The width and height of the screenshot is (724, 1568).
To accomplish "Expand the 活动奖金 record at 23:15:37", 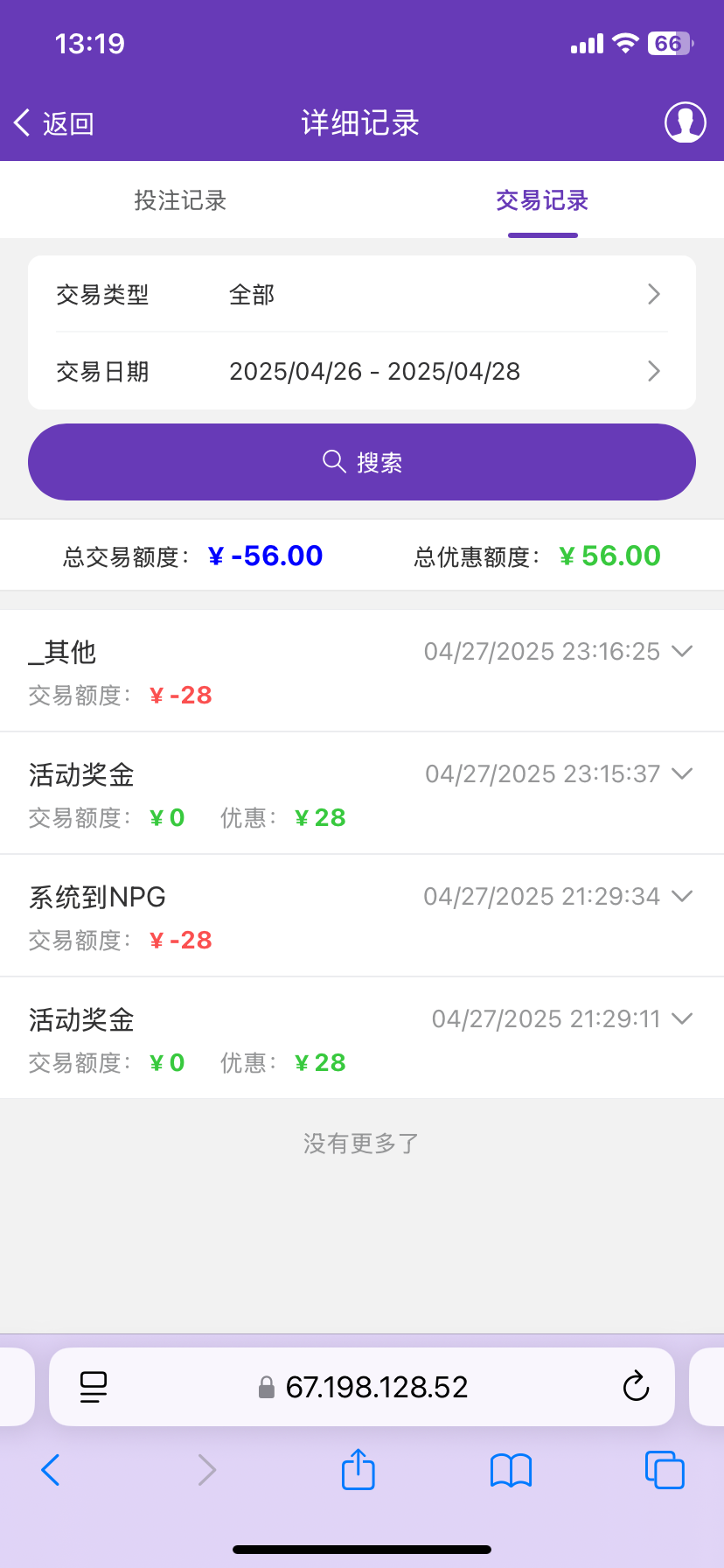I will tap(681, 773).
